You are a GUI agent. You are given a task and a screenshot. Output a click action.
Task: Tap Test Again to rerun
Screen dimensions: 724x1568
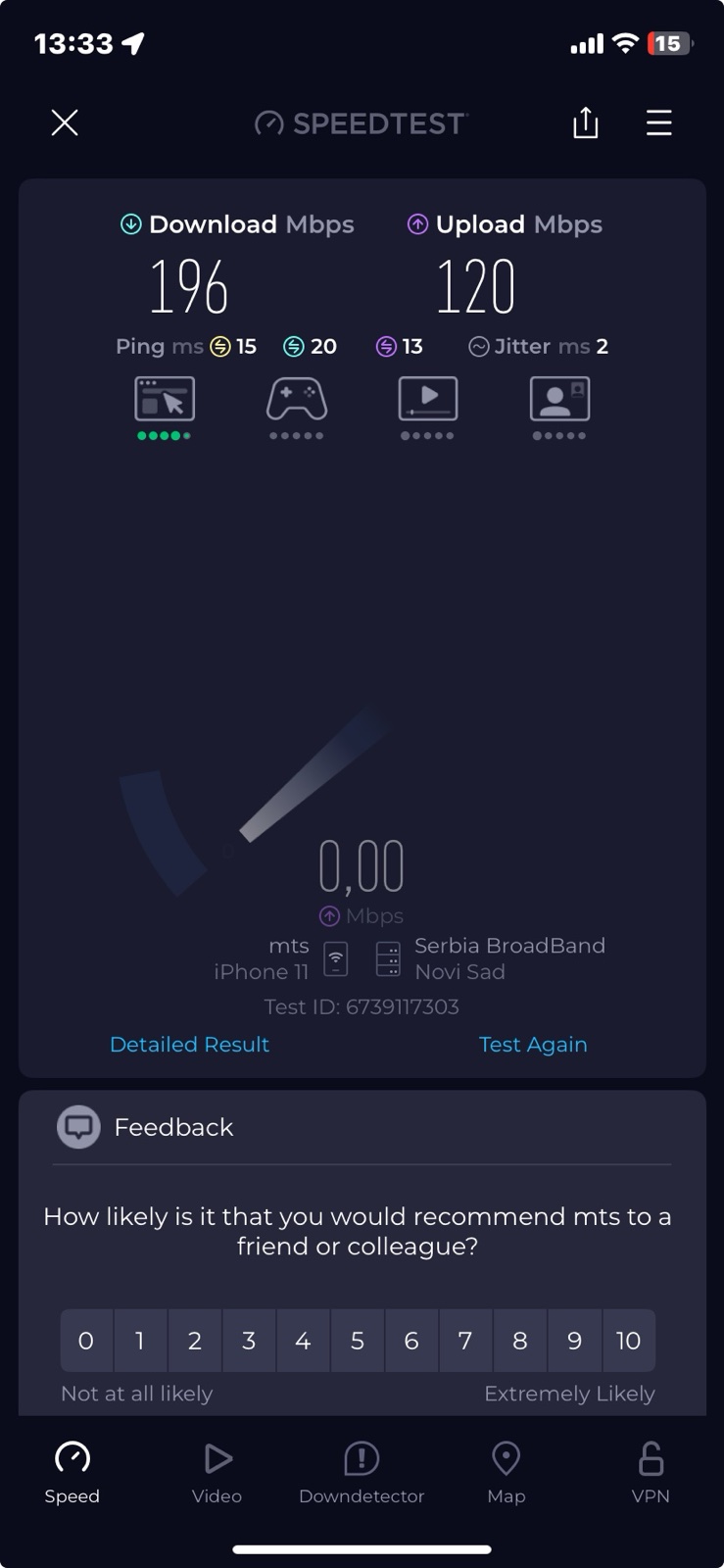(532, 1044)
